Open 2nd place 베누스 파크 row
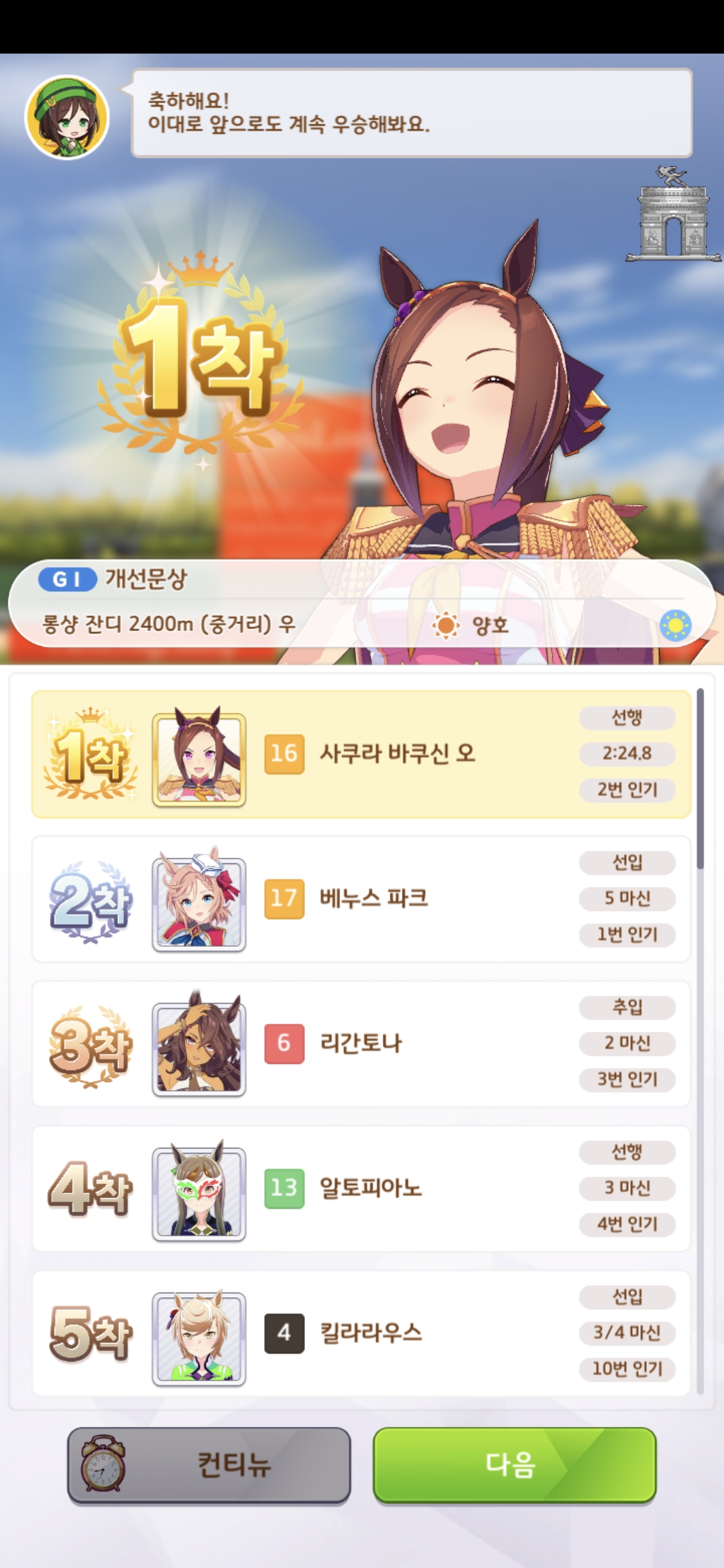The image size is (724, 1568). [x=361, y=899]
